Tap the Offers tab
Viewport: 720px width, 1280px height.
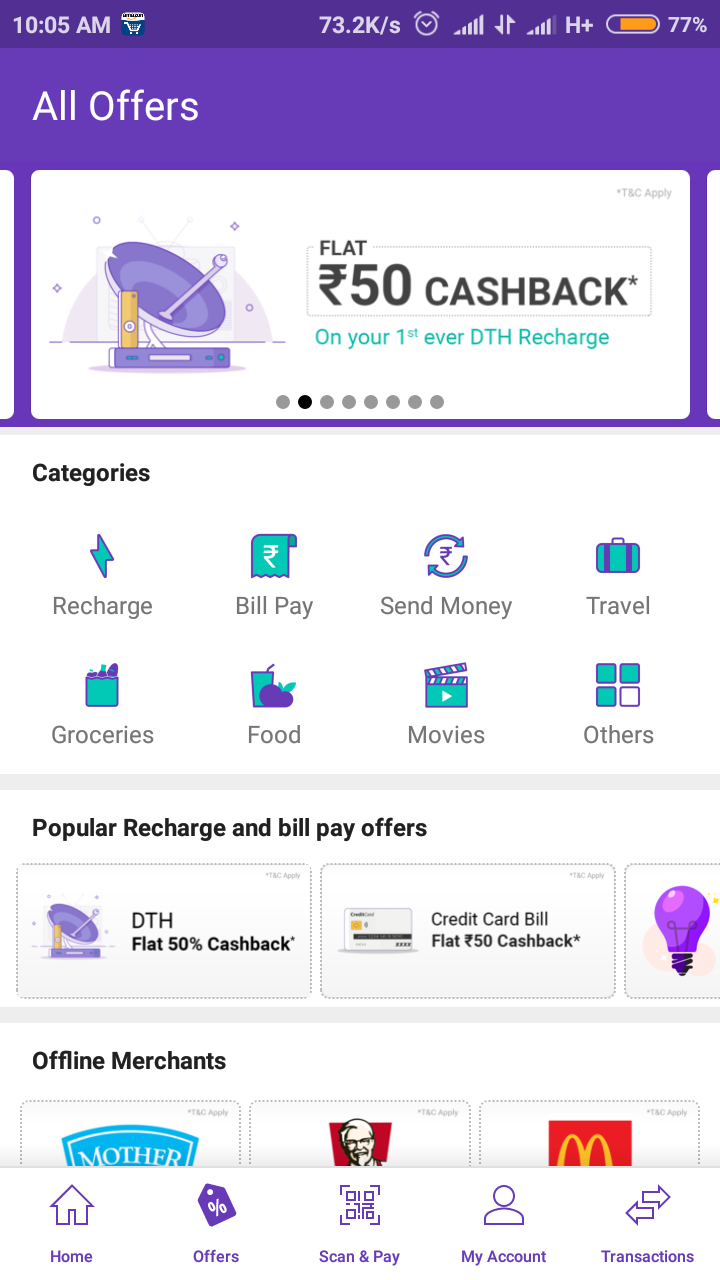pyautogui.click(x=216, y=1224)
